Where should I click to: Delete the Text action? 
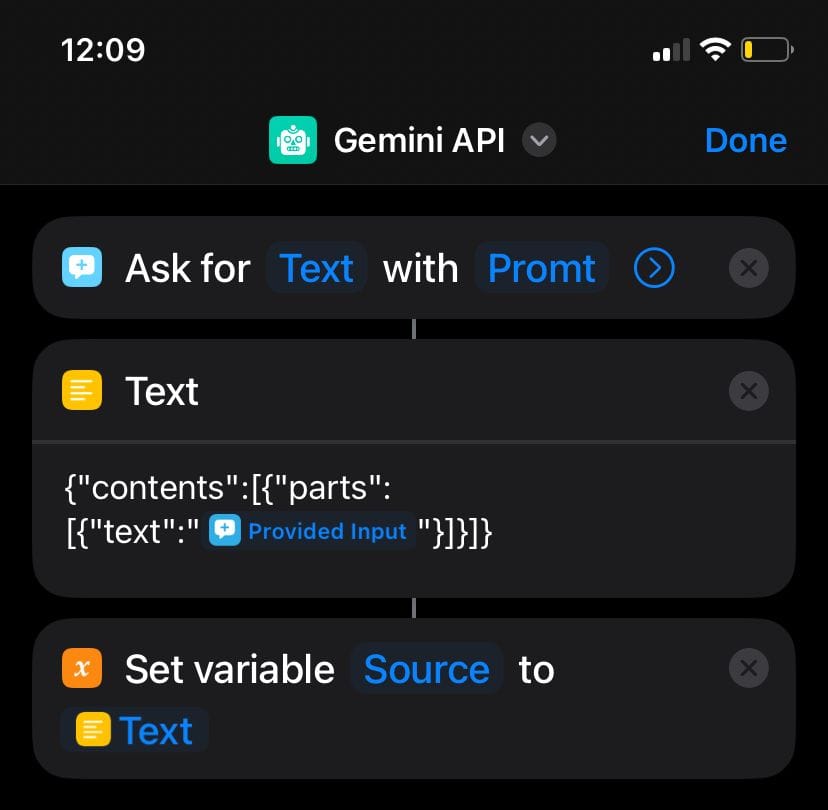point(749,391)
